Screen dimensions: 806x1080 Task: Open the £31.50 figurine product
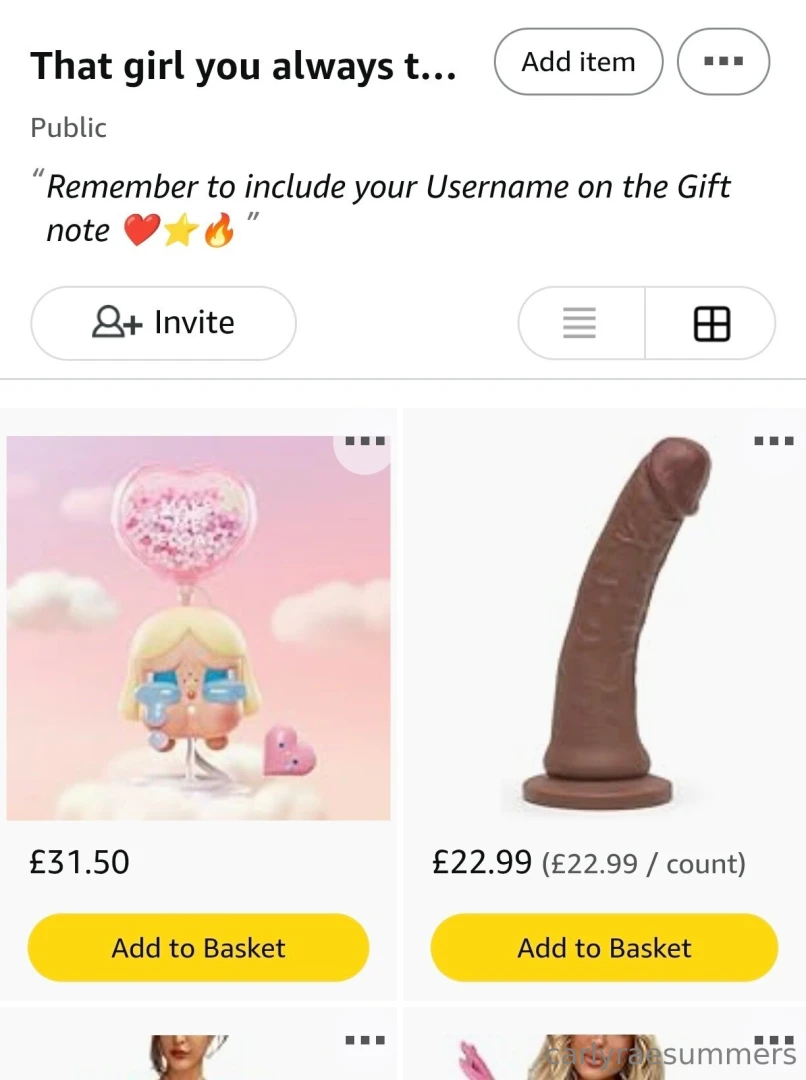tap(198, 628)
